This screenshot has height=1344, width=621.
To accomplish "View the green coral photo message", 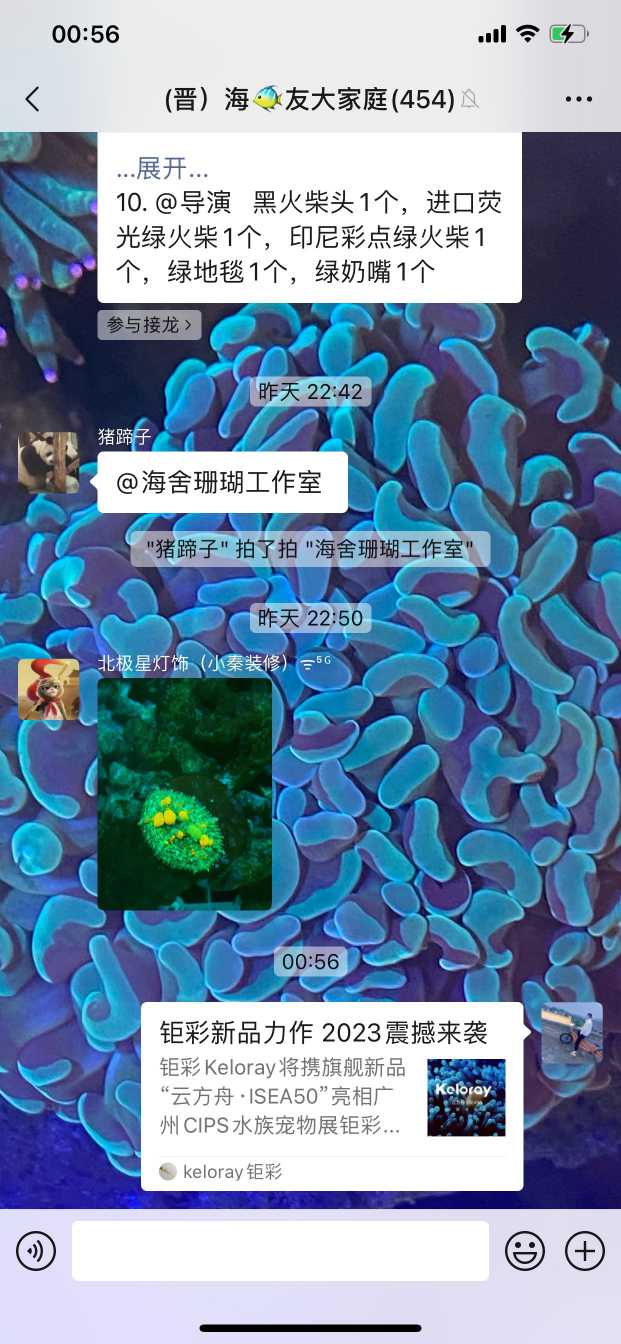I will point(185,794).
